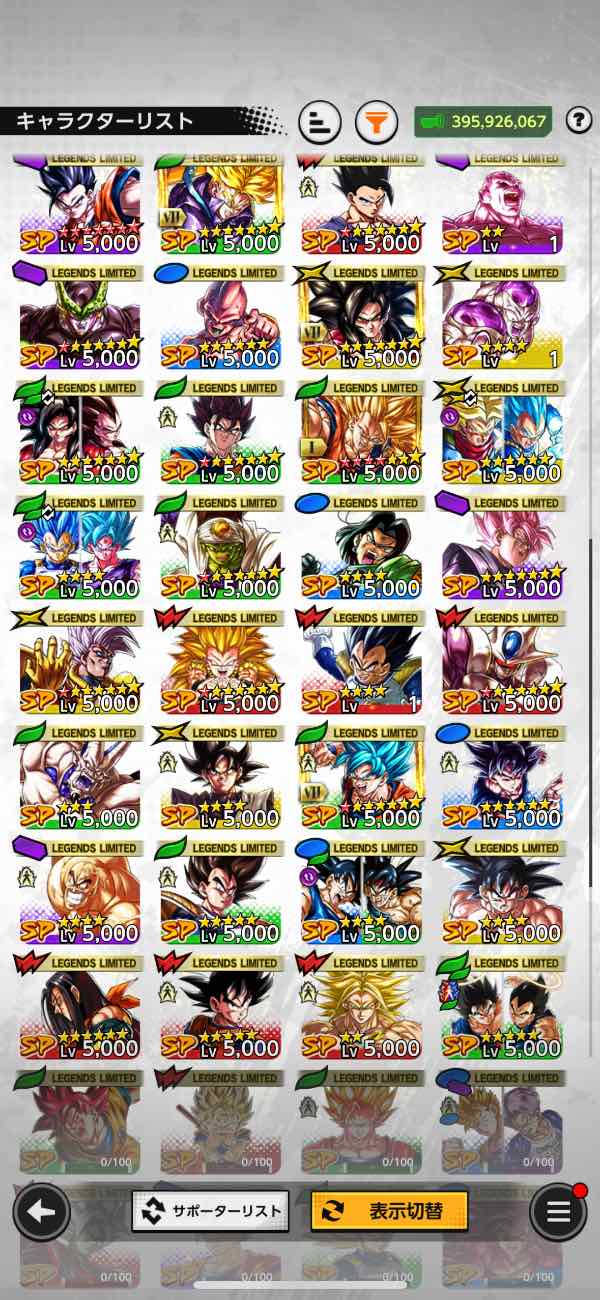600x1300 pixels.
Task: Go back with the arrow button
Action: coord(41,1211)
